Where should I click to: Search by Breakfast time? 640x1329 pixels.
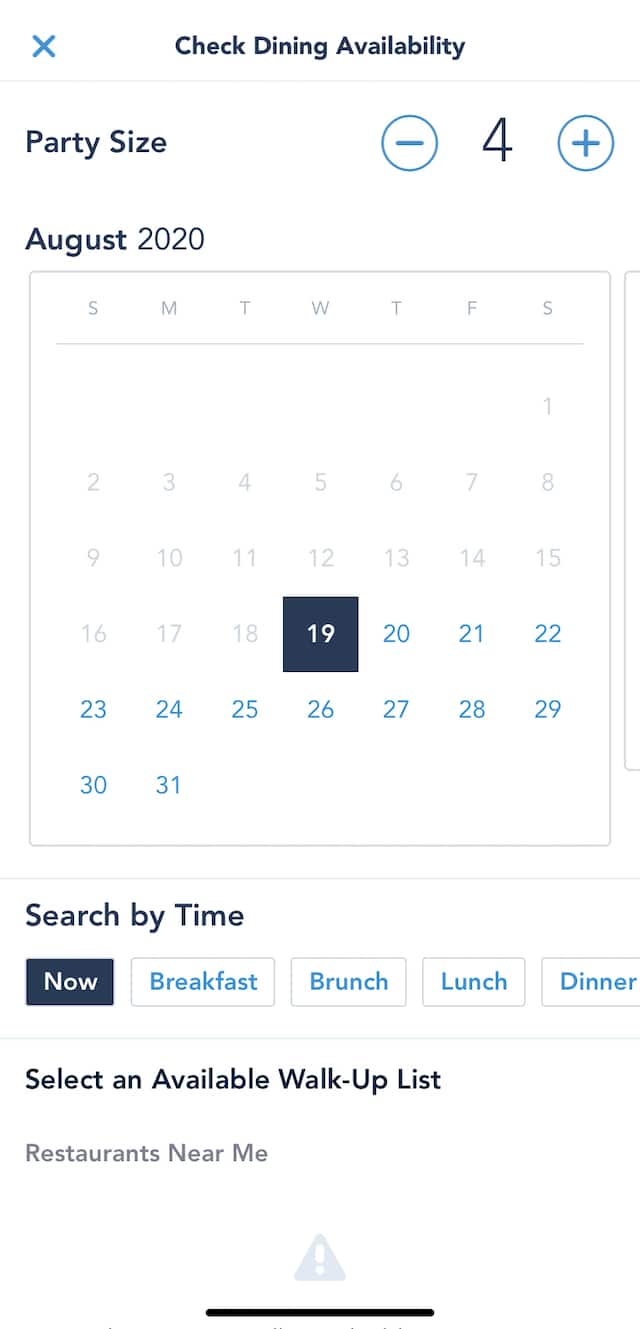click(x=203, y=982)
